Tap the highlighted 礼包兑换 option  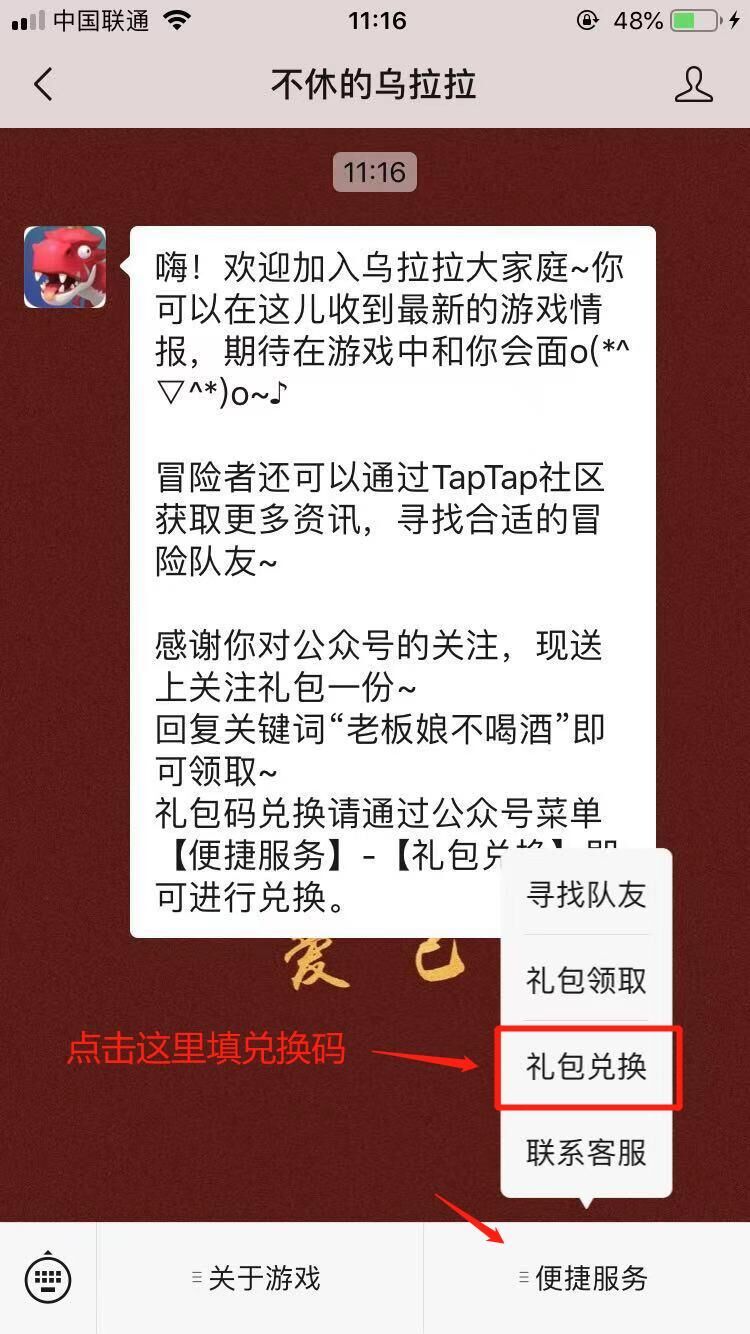click(585, 1067)
